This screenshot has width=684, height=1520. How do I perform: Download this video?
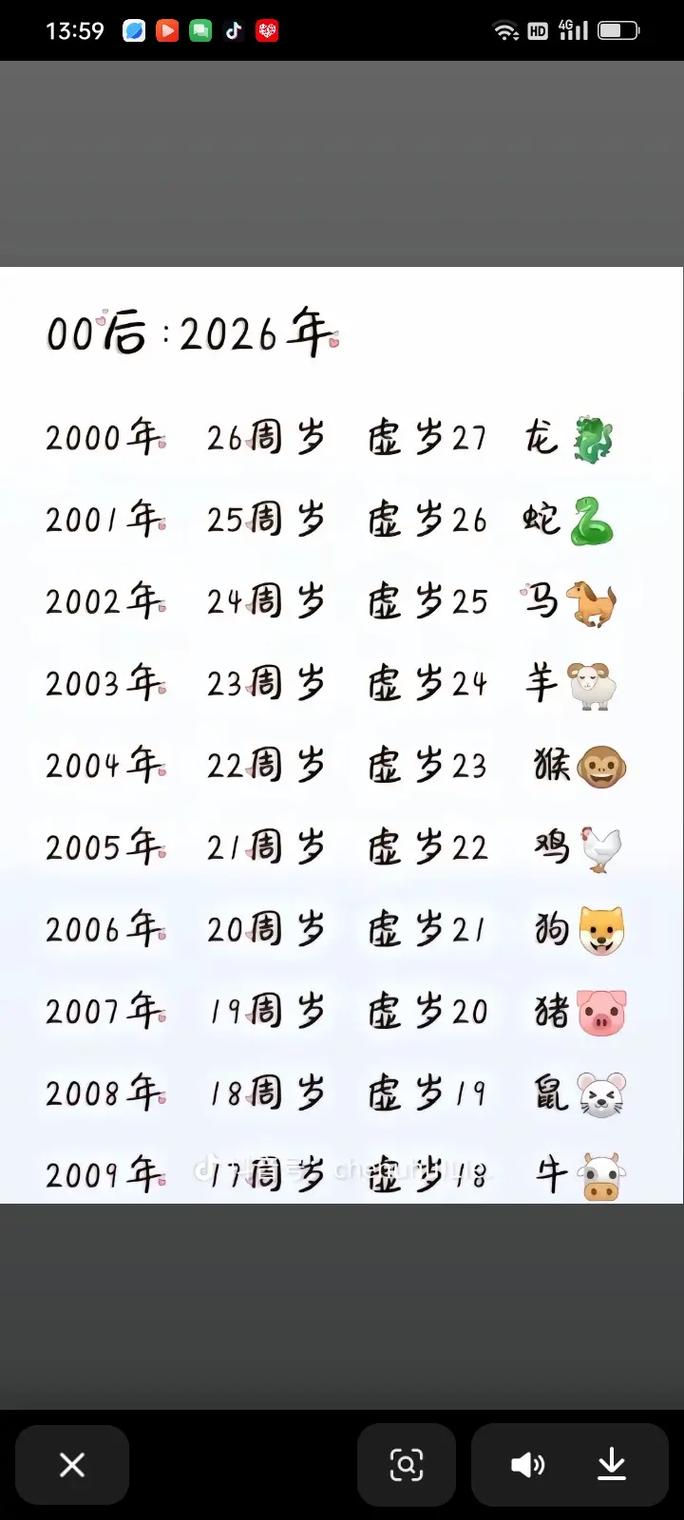[x=611, y=1465]
